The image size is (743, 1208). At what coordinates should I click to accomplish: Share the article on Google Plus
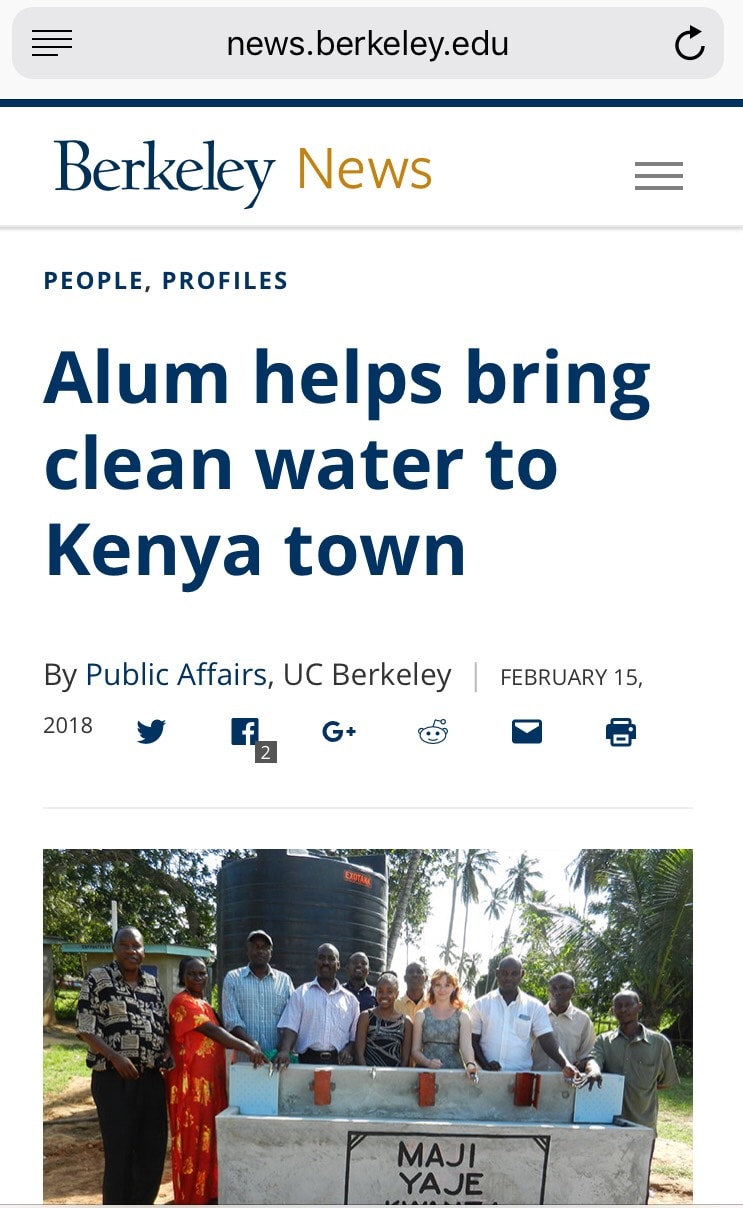[339, 732]
